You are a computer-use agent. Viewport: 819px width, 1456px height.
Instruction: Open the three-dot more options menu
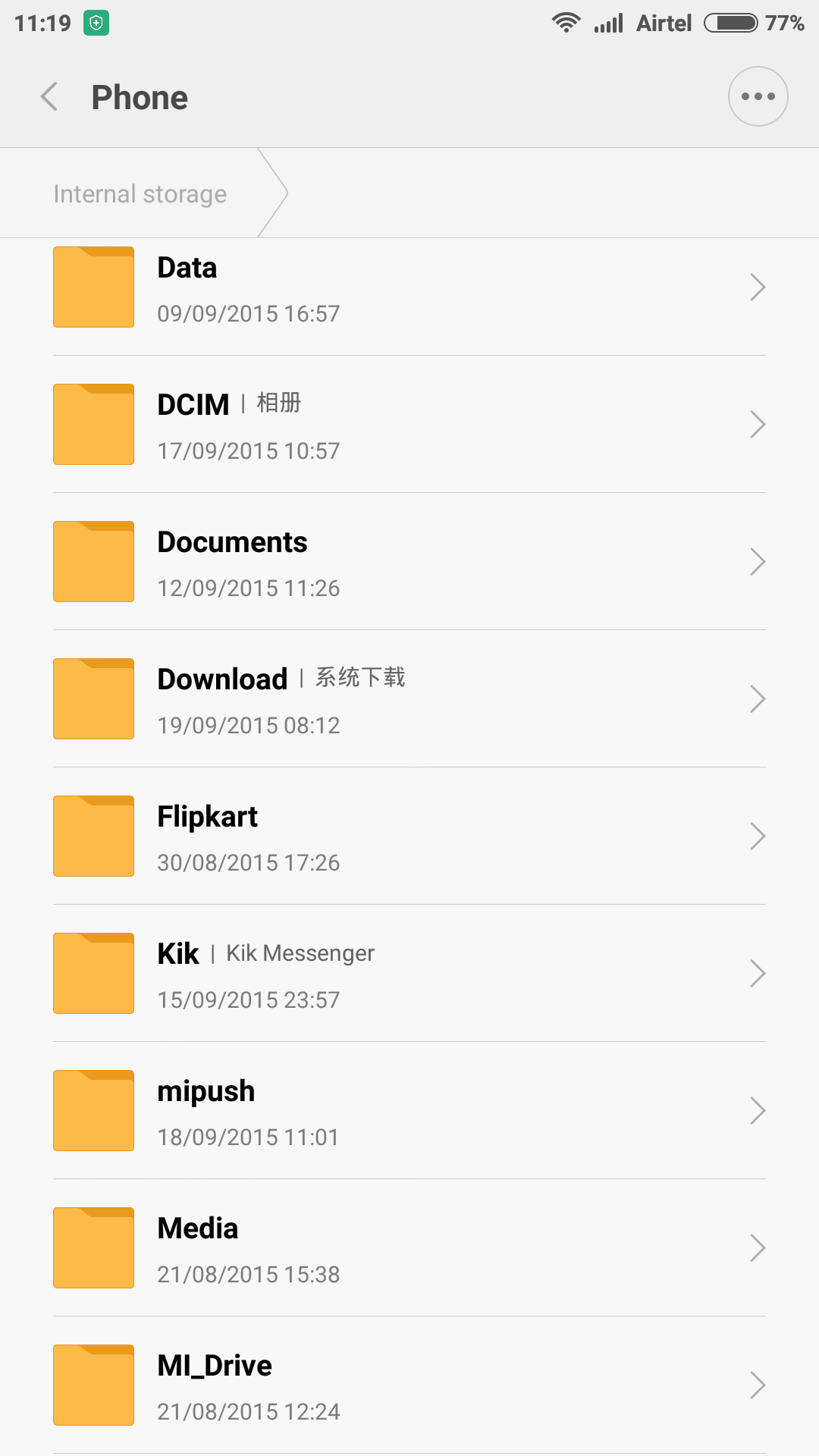pyautogui.click(x=758, y=96)
